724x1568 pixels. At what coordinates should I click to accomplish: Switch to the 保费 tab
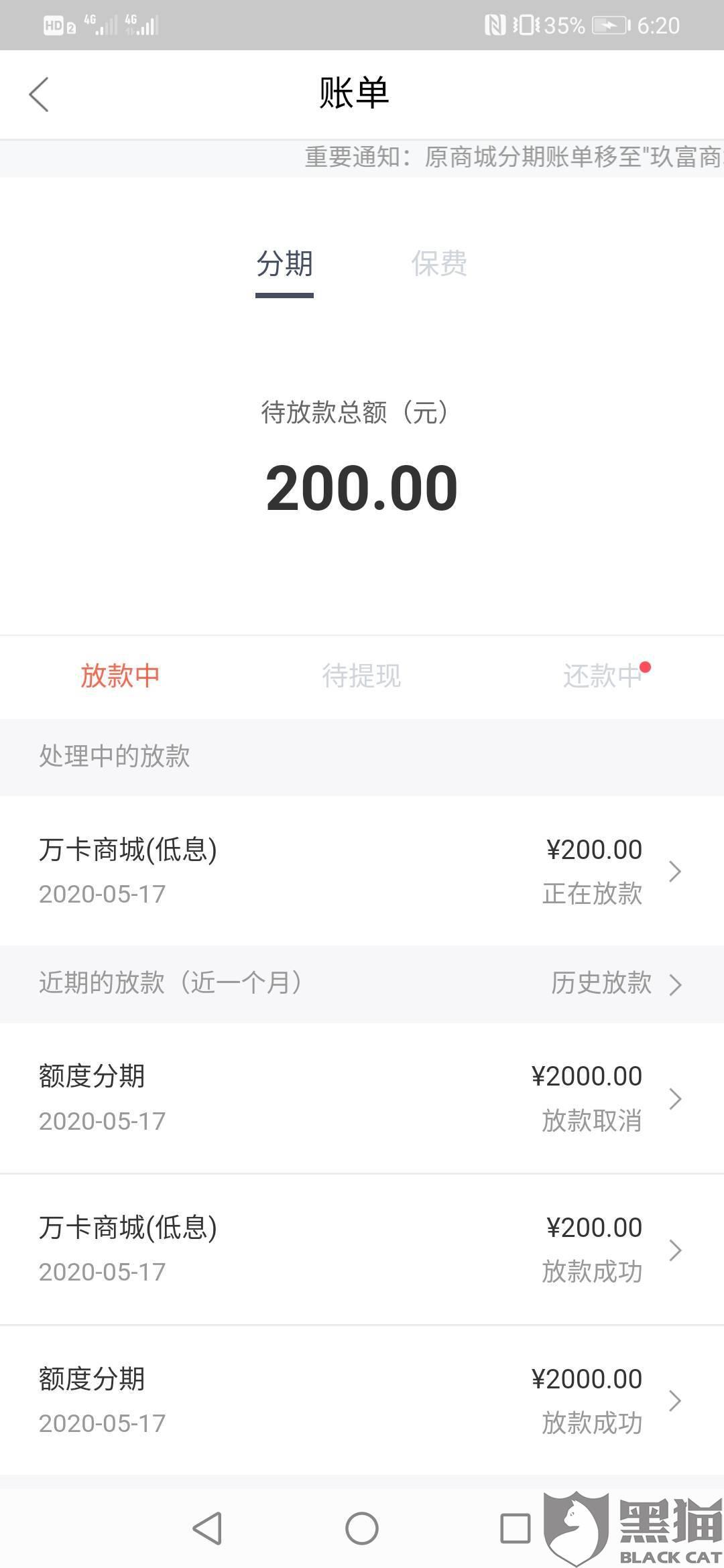439,263
